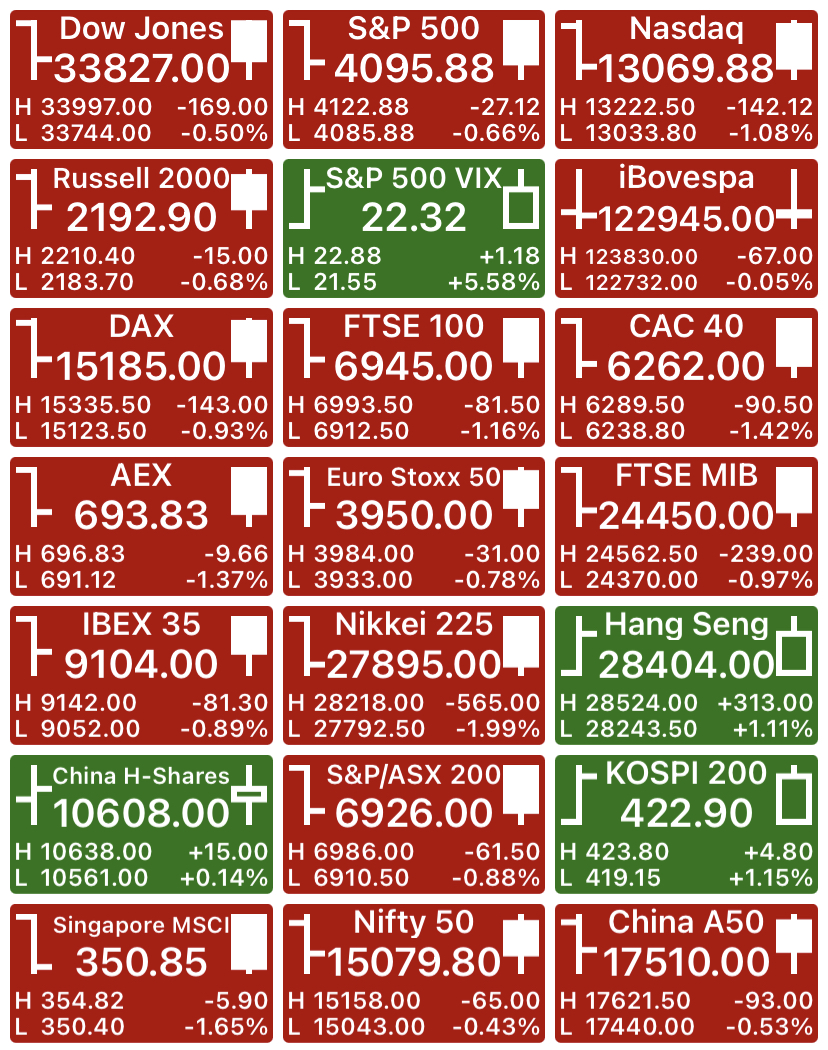
Task: Open the IBEX 35 tile
Action: [141, 676]
